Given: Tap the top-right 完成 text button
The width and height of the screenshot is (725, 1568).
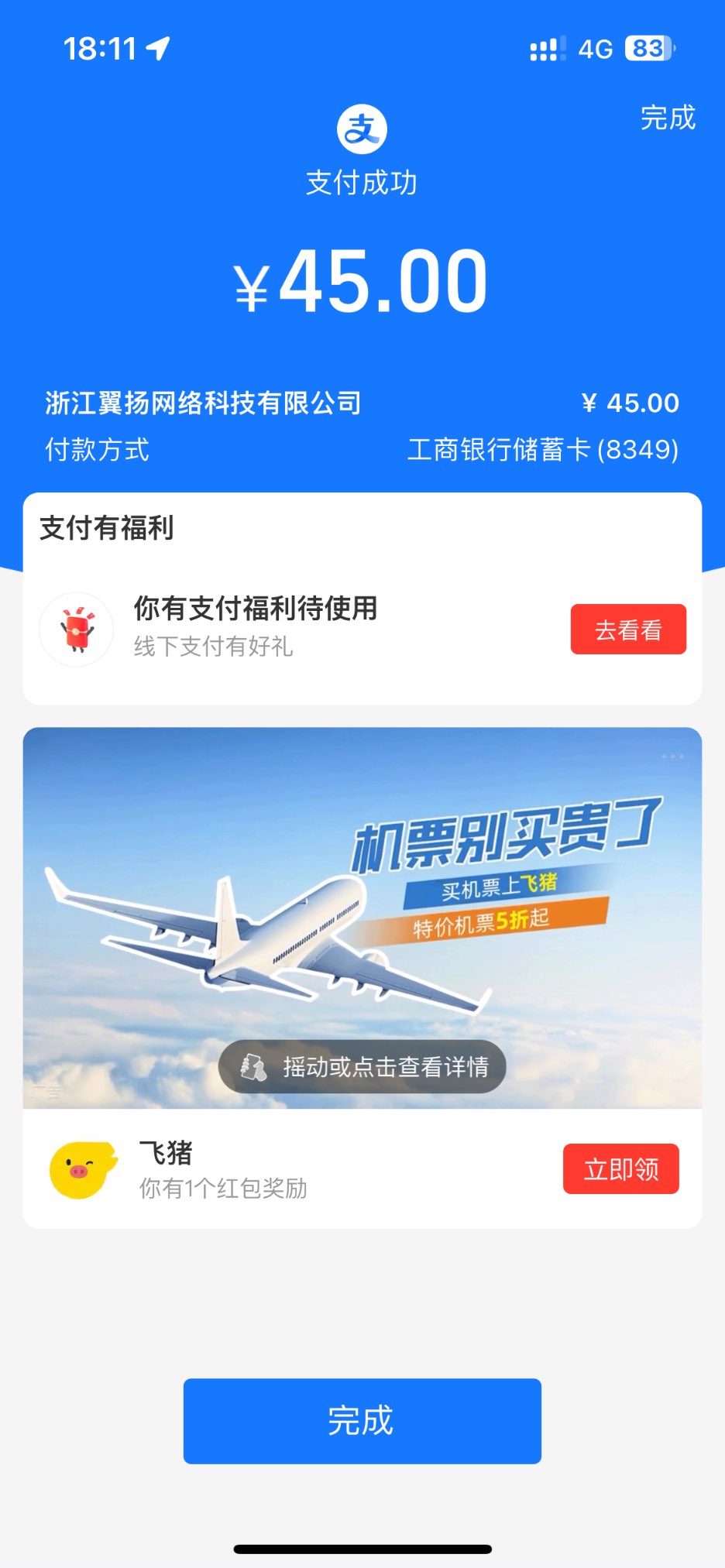Looking at the screenshot, I should coord(667,118).
